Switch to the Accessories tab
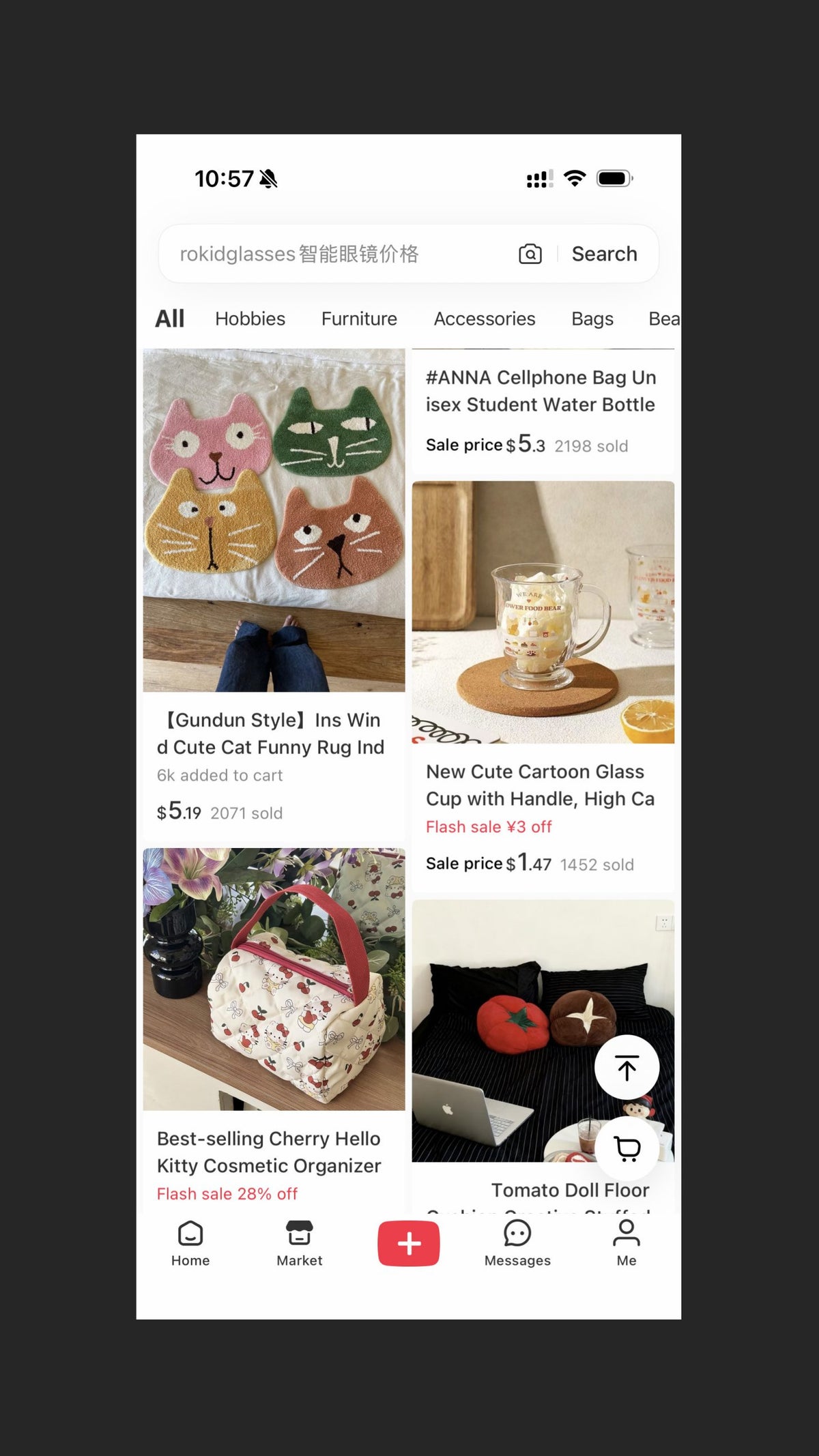 pyautogui.click(x=485, y=318)
